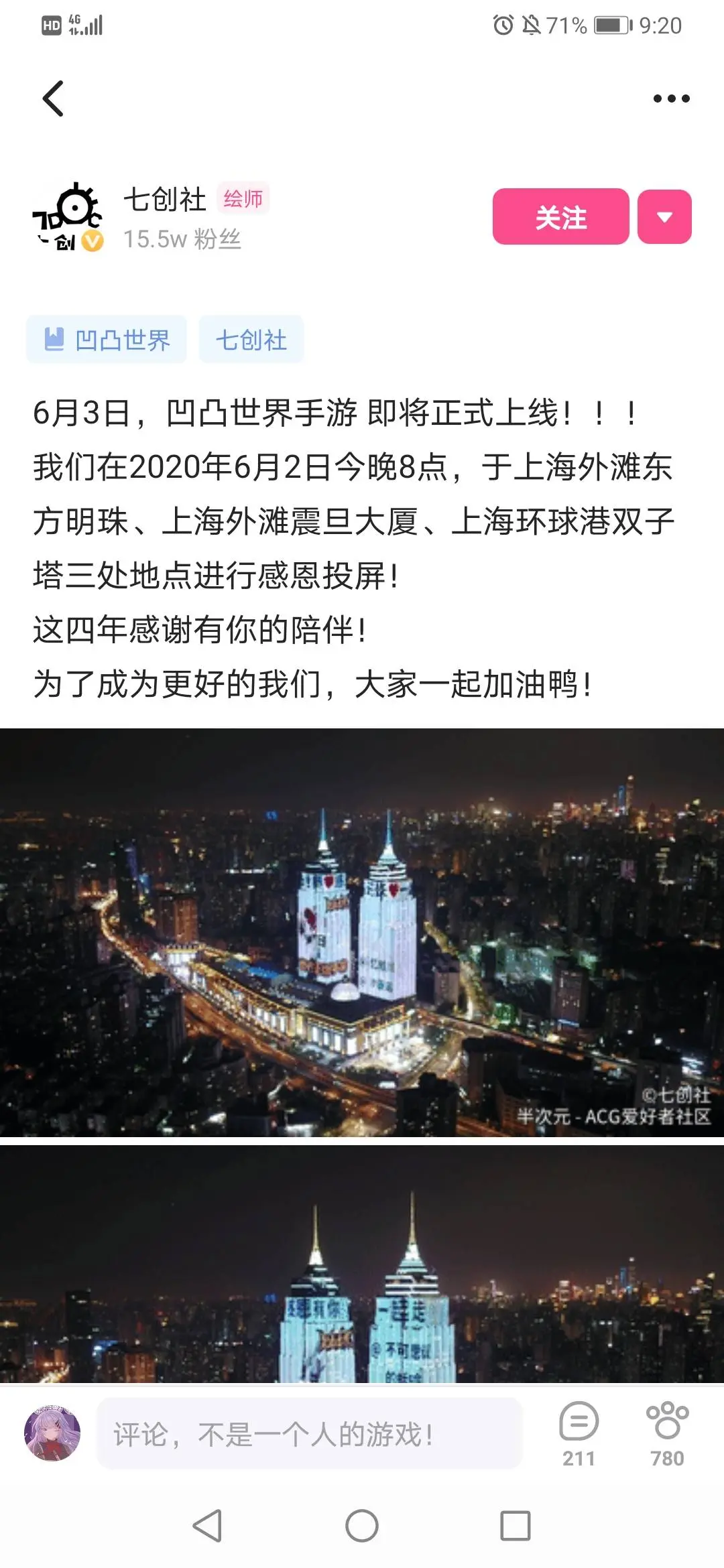This screenshot has width=724, height=1568.
Task: Open the 七创社 tag chip
Action: pyautogui.click(x=251, y=340)
